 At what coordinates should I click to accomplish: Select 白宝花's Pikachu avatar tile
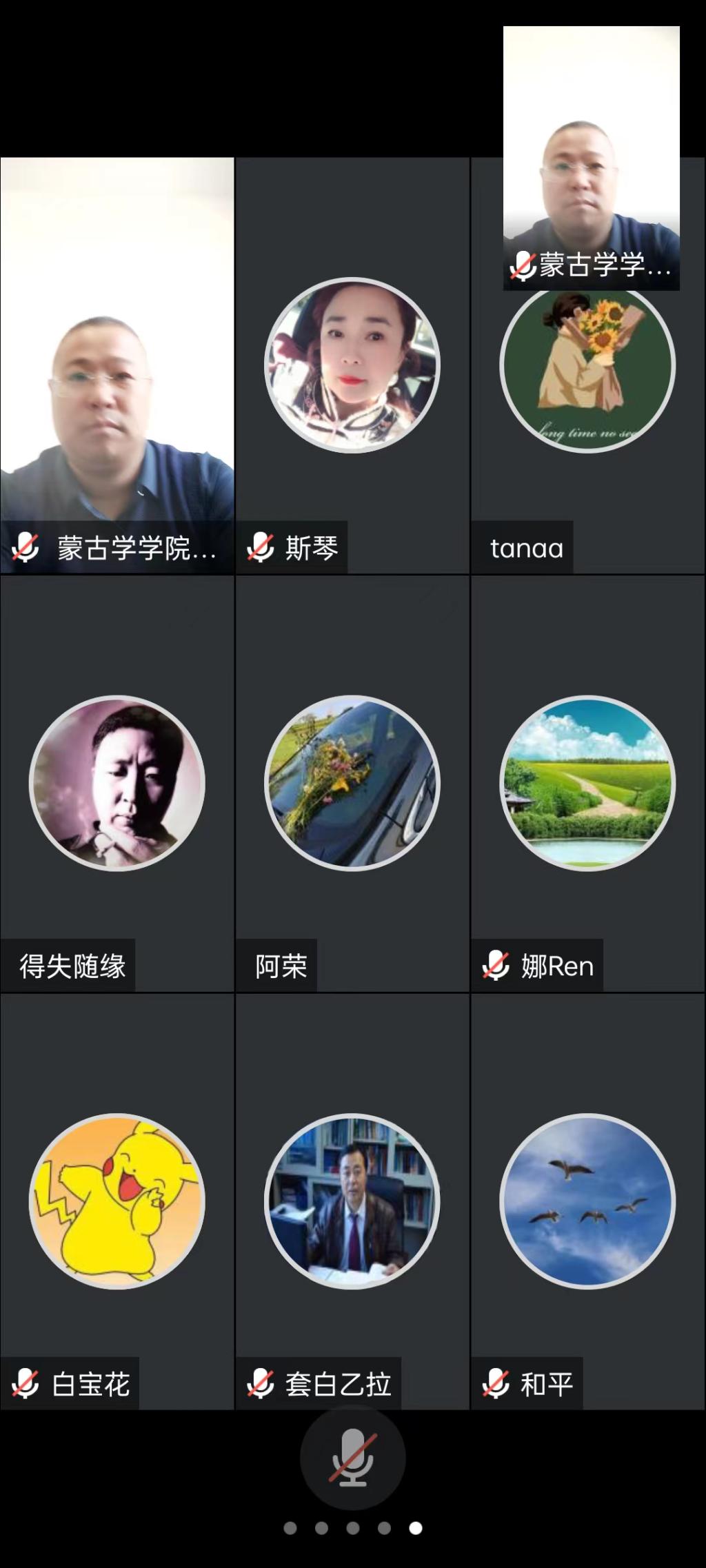coord(117,1201)
